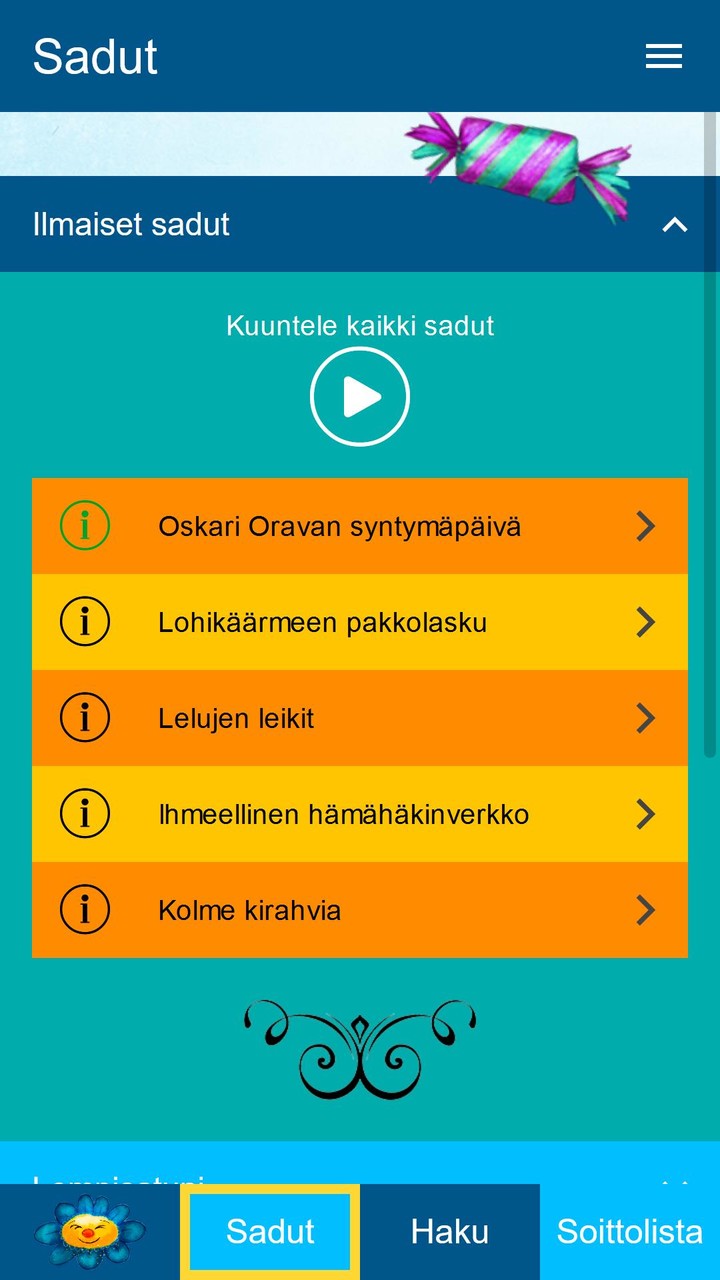
Task: Tap the arrow on Kolme kirahvia row
Action: [x=645, y=909]
